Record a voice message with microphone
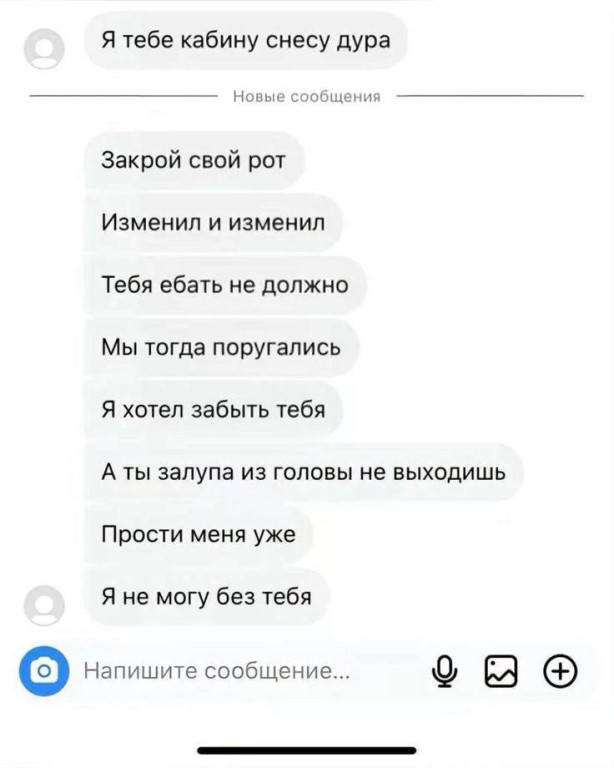The image size is (614, 768). [447, 671]
